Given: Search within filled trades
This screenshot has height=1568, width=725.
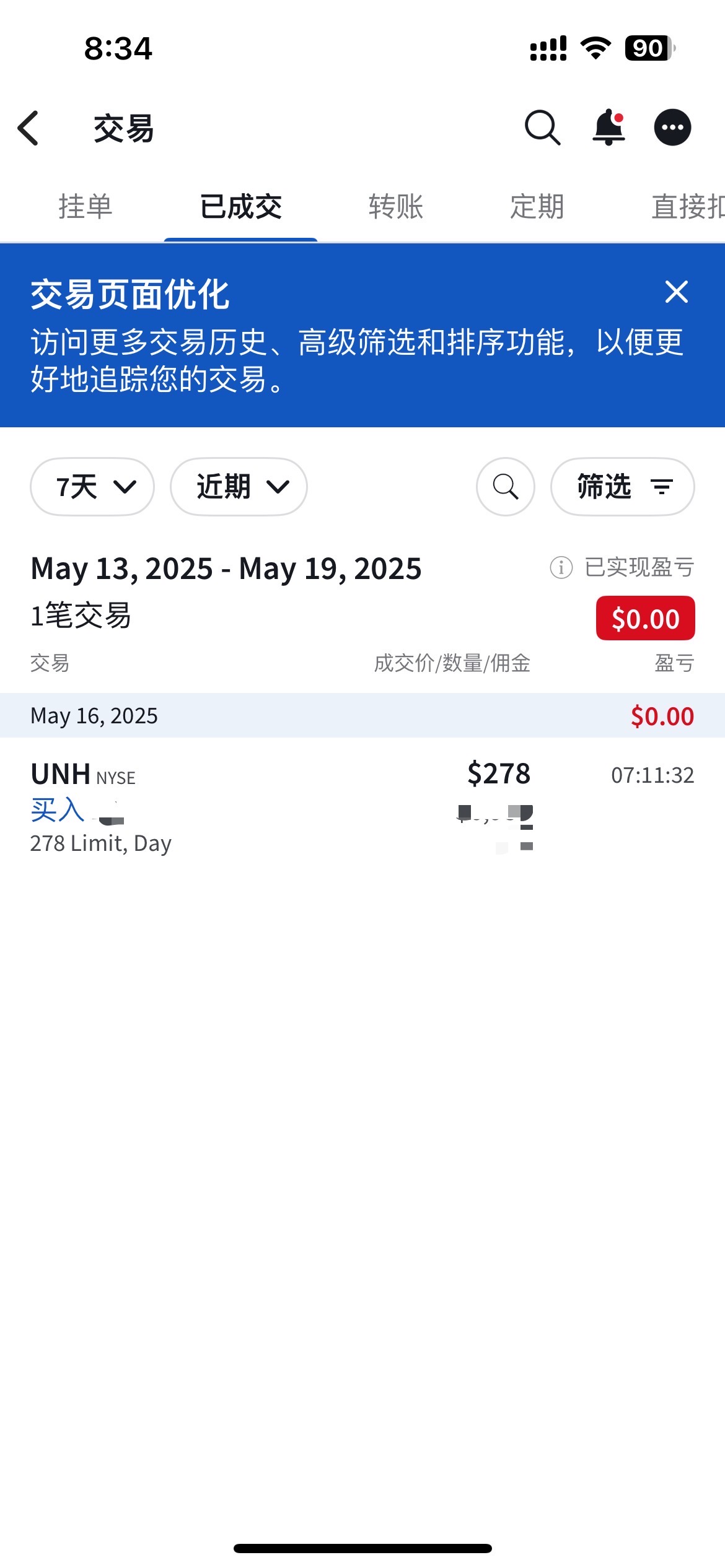Looking at the screenshot, I should pyautogui.click(x=505, y=487).
